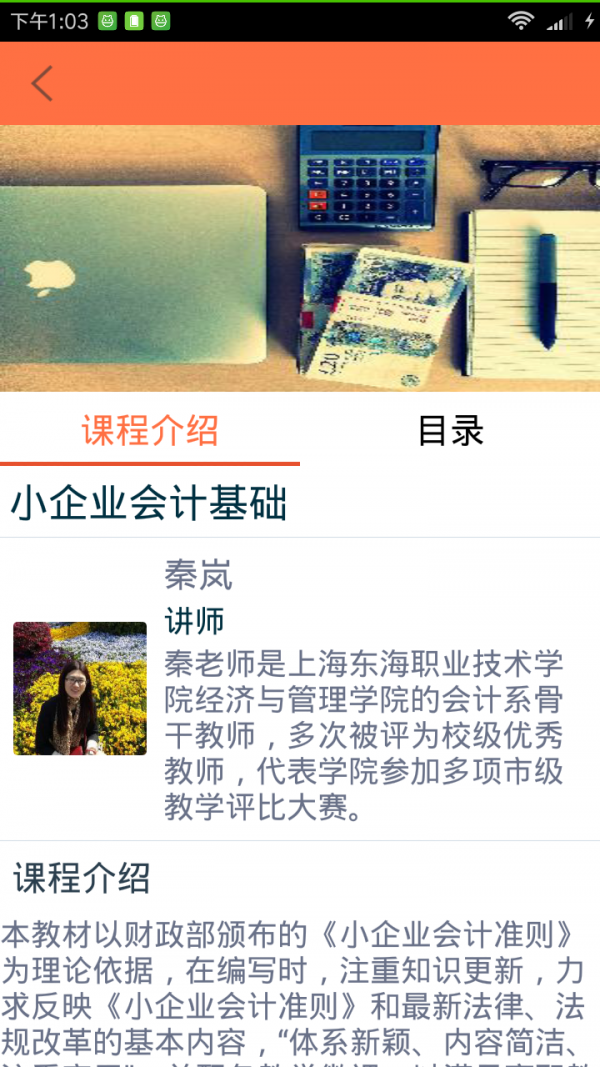Go back using the header arrow
Viewport: 600px width, 1067px height.
pos(41,84)
